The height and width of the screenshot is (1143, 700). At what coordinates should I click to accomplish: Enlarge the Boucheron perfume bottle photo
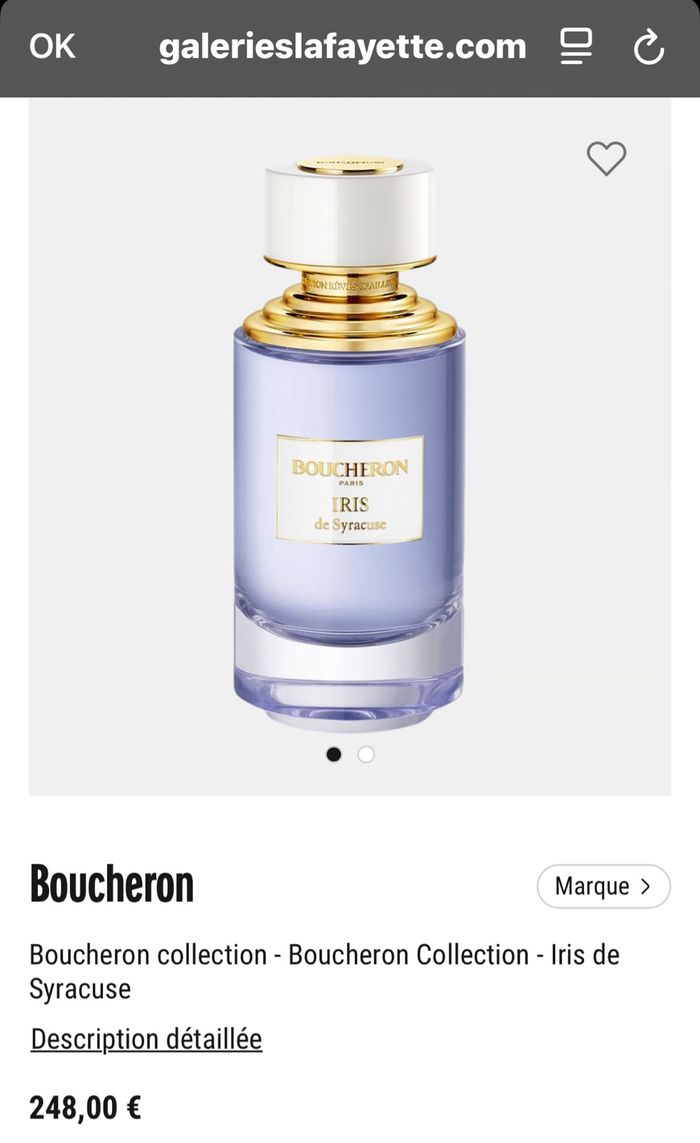349,440
